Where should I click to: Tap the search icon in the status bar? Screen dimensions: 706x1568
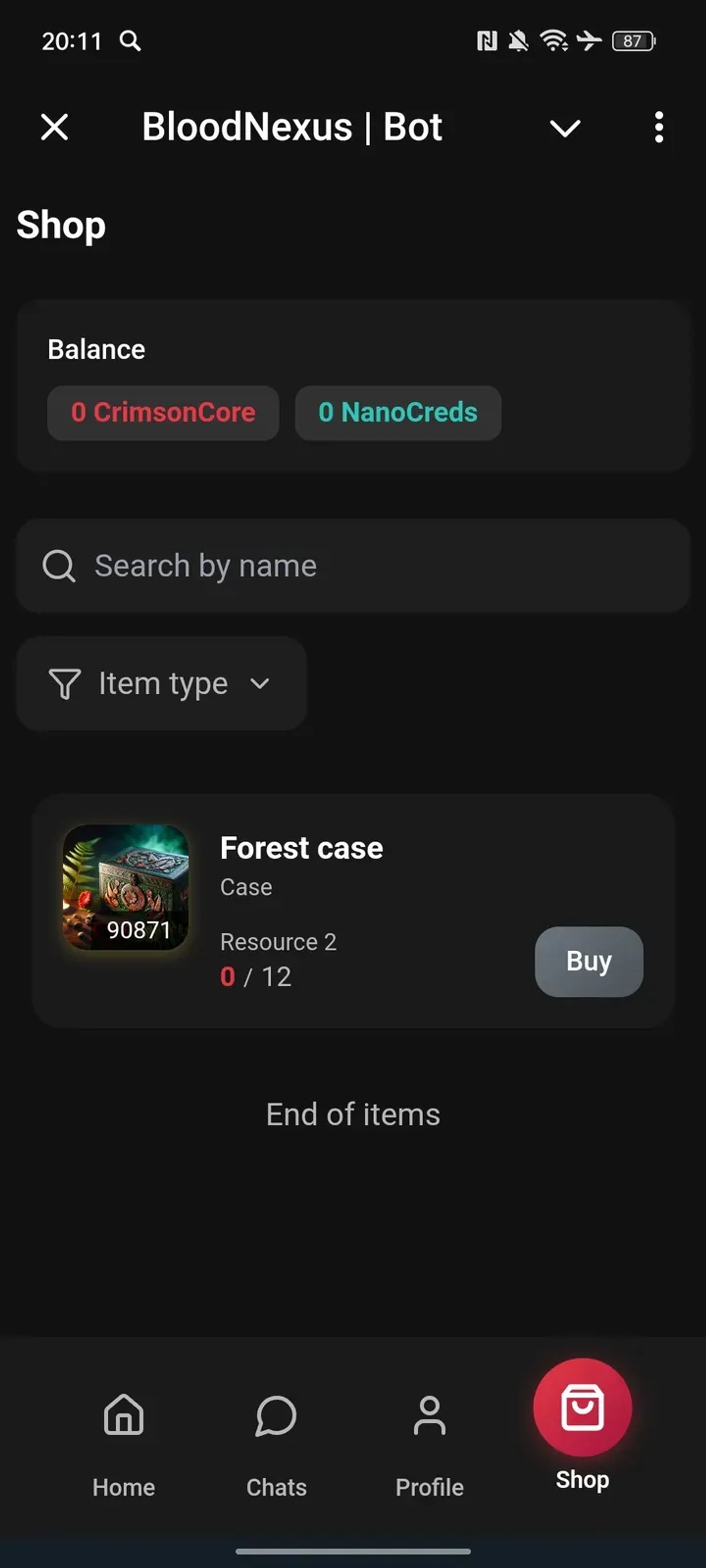pyautogui.click(x=130, y=41)
